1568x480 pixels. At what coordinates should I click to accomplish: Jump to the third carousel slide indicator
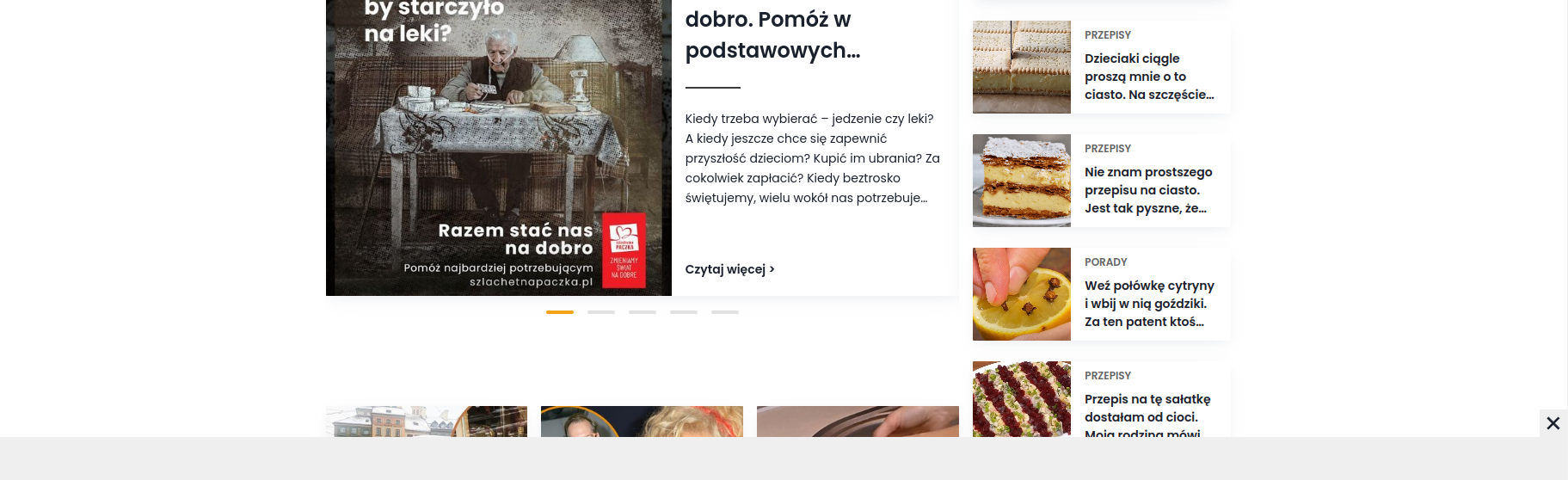tap(642, 312)
